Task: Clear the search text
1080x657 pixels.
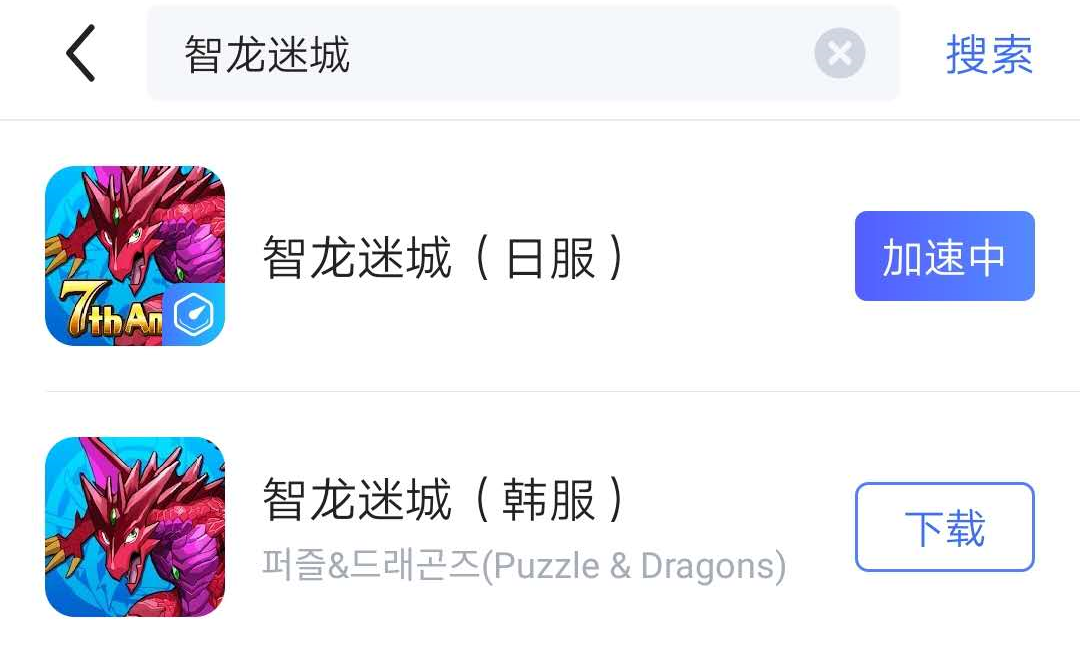Action: click(839, 54)
